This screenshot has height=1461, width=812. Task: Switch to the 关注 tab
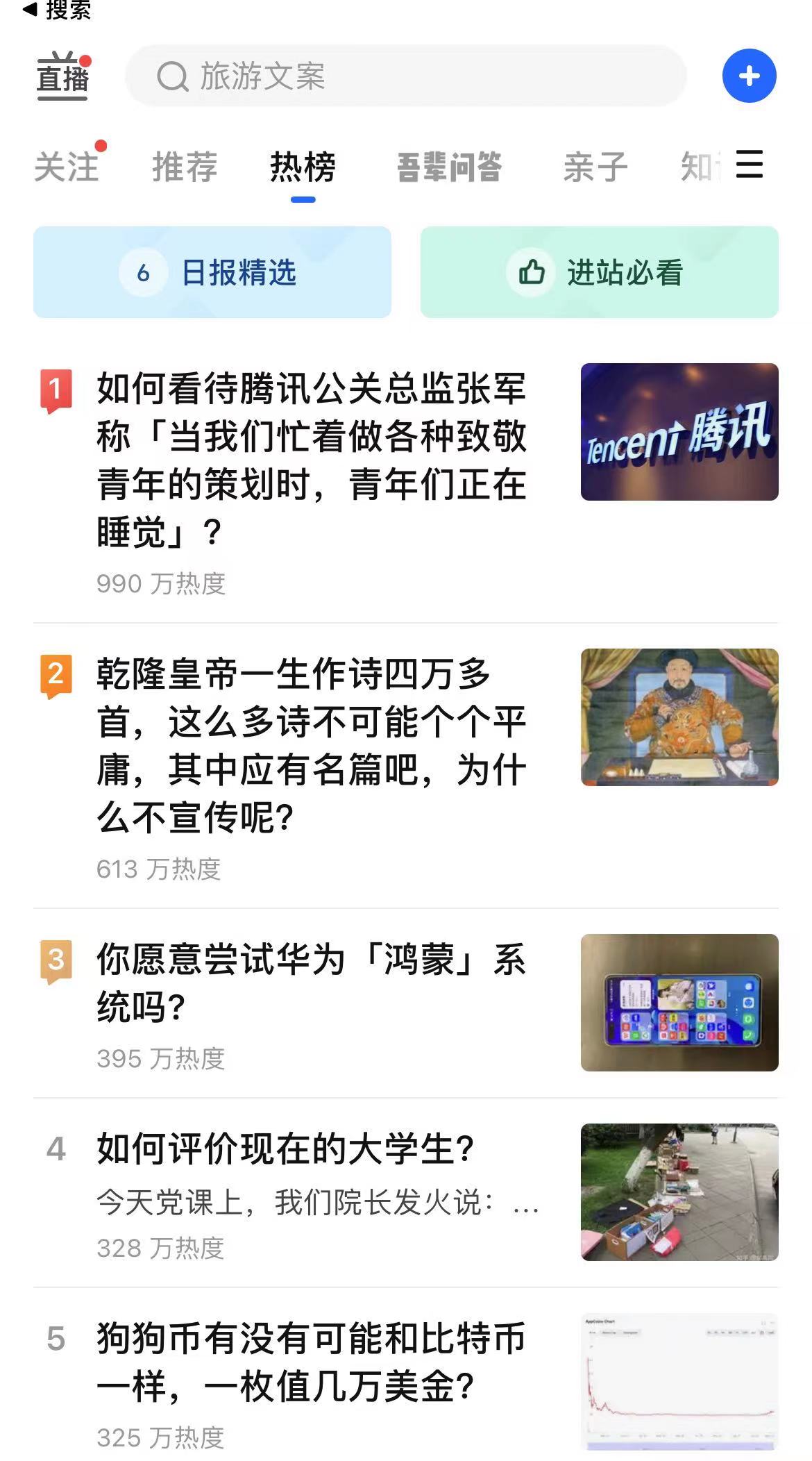67,167
